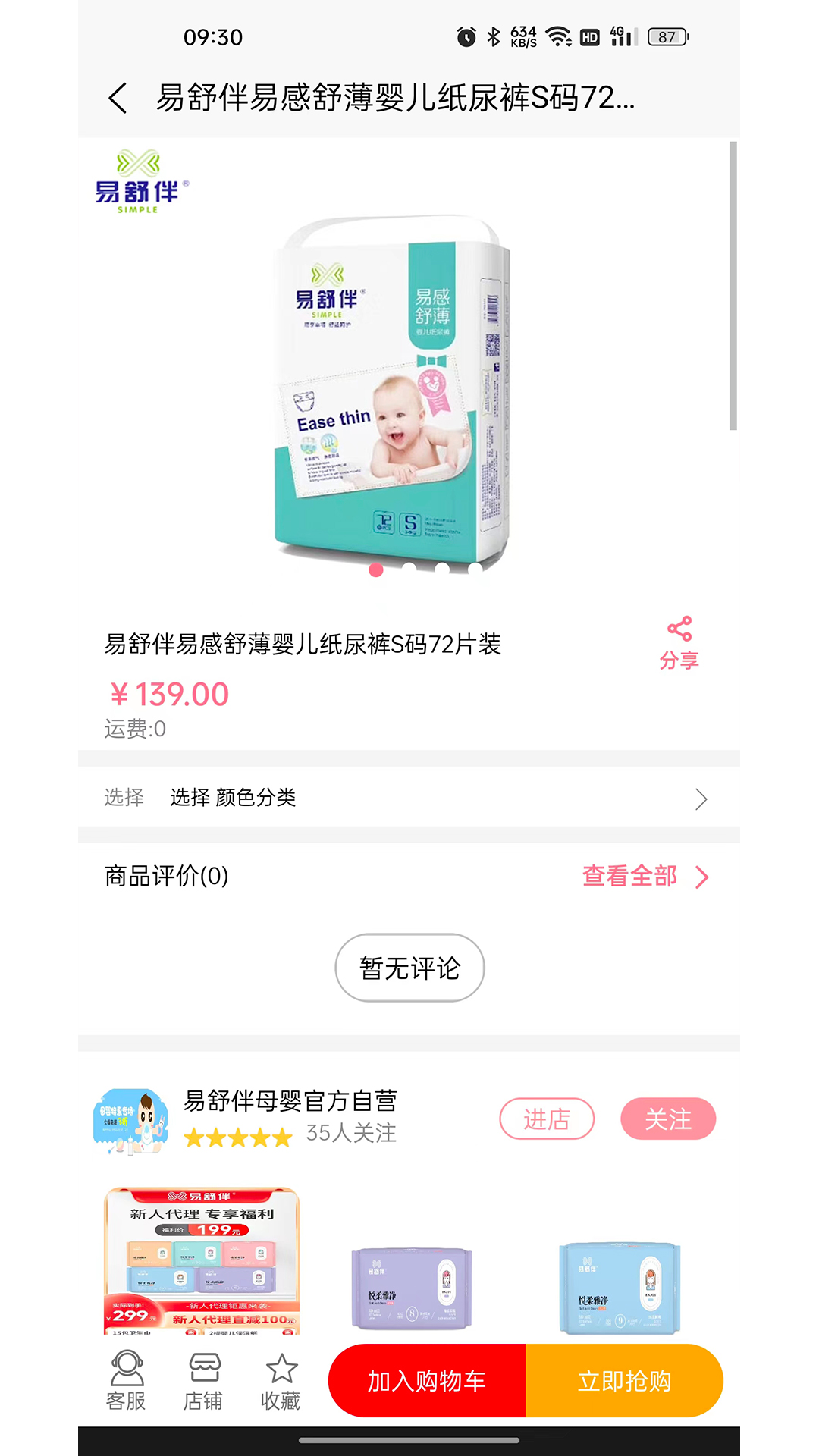
Task: Follow the shop with 关注 button
Action: (667, 1119)
